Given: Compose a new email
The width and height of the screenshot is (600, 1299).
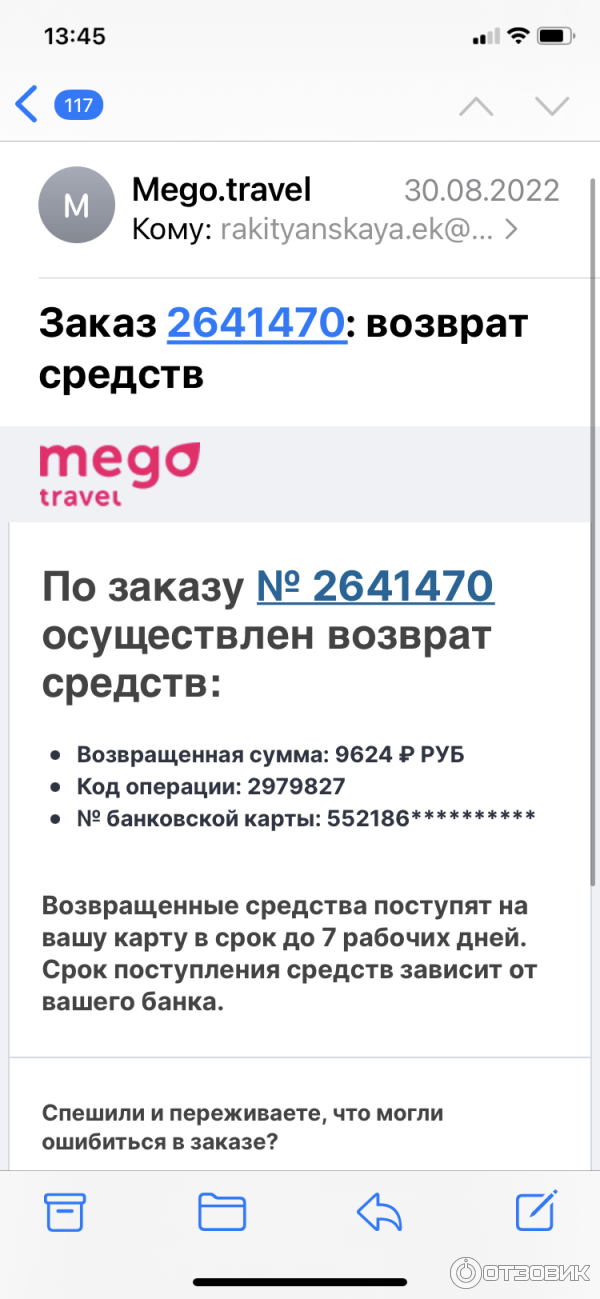Looking at the screenshot, I should [x=535, y=1211].
